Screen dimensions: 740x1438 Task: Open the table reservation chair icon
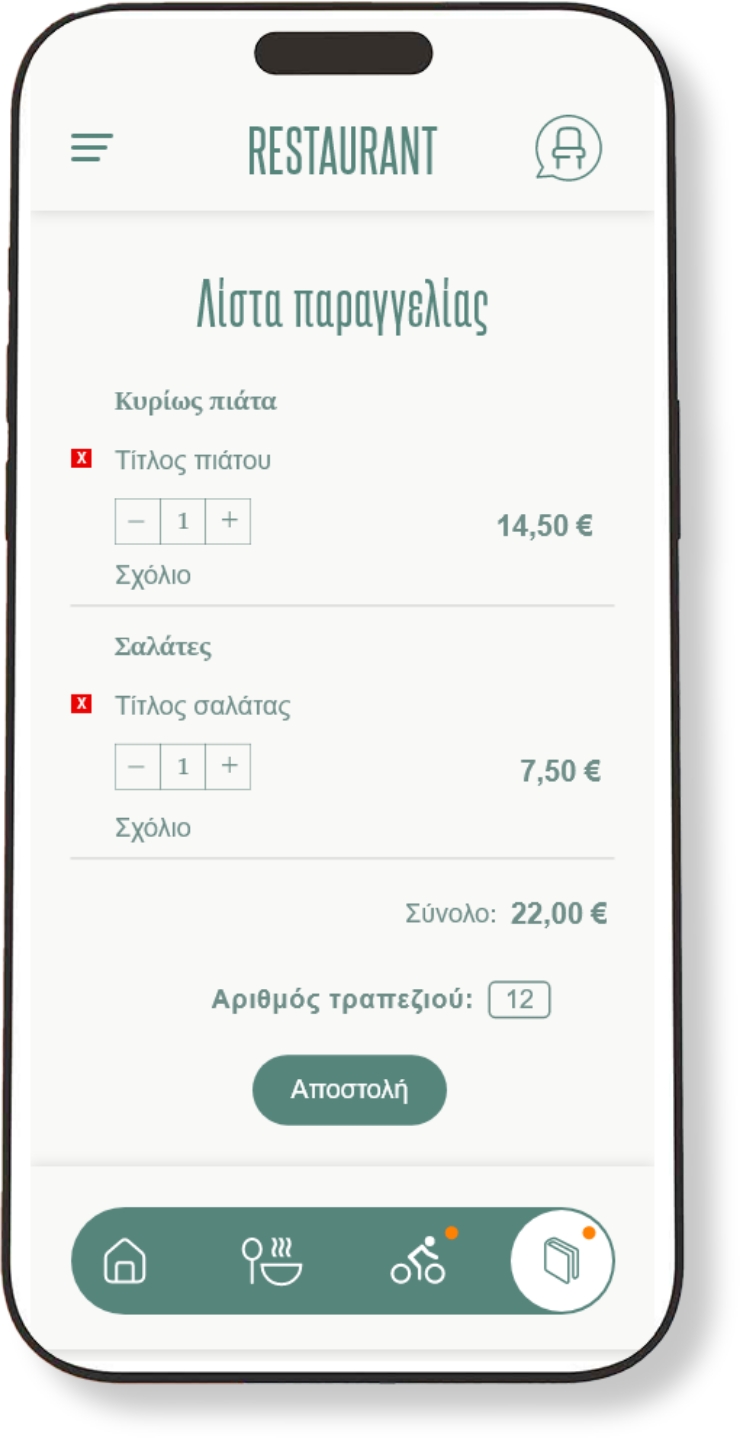[568, 148]
